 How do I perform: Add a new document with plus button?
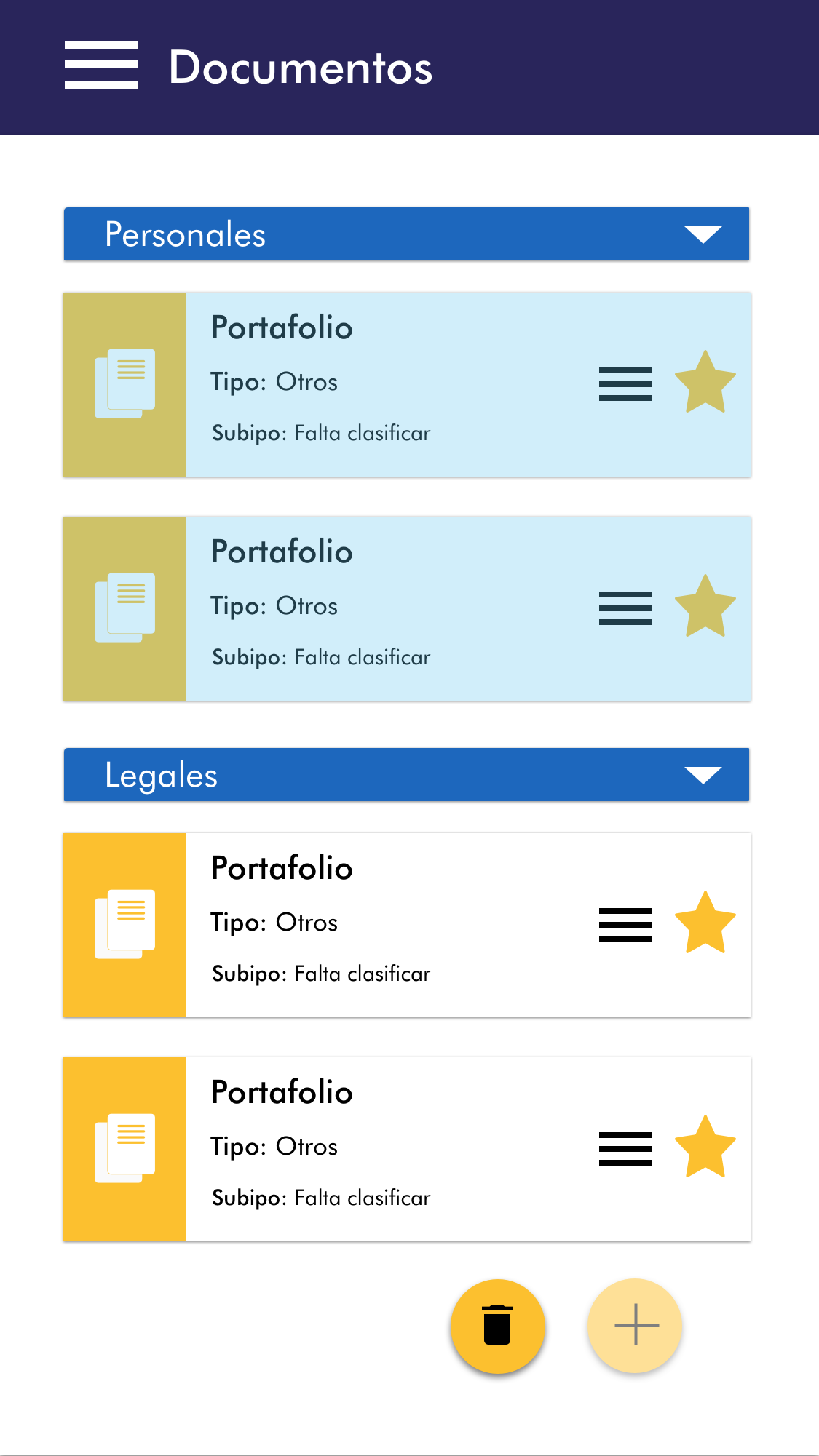(x=635, y=1326)
